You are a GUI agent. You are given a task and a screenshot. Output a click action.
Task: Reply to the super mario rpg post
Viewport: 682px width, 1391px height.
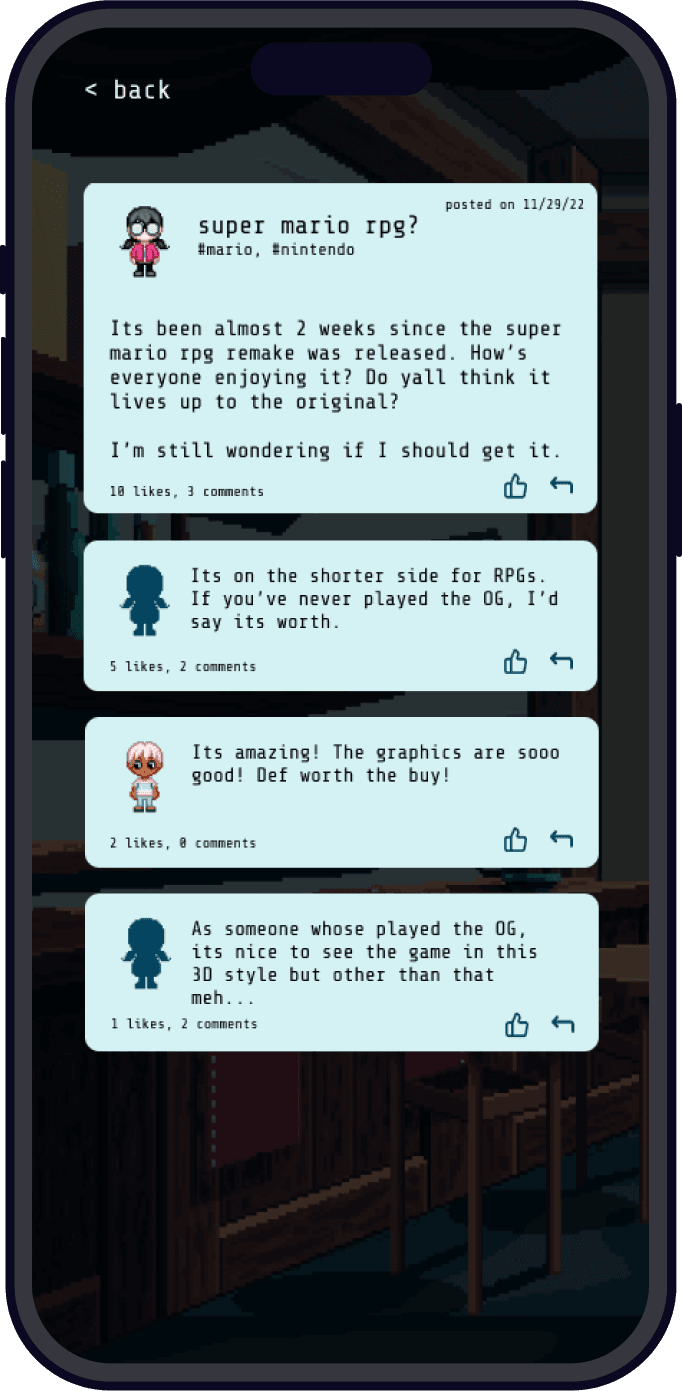point(561,486)
